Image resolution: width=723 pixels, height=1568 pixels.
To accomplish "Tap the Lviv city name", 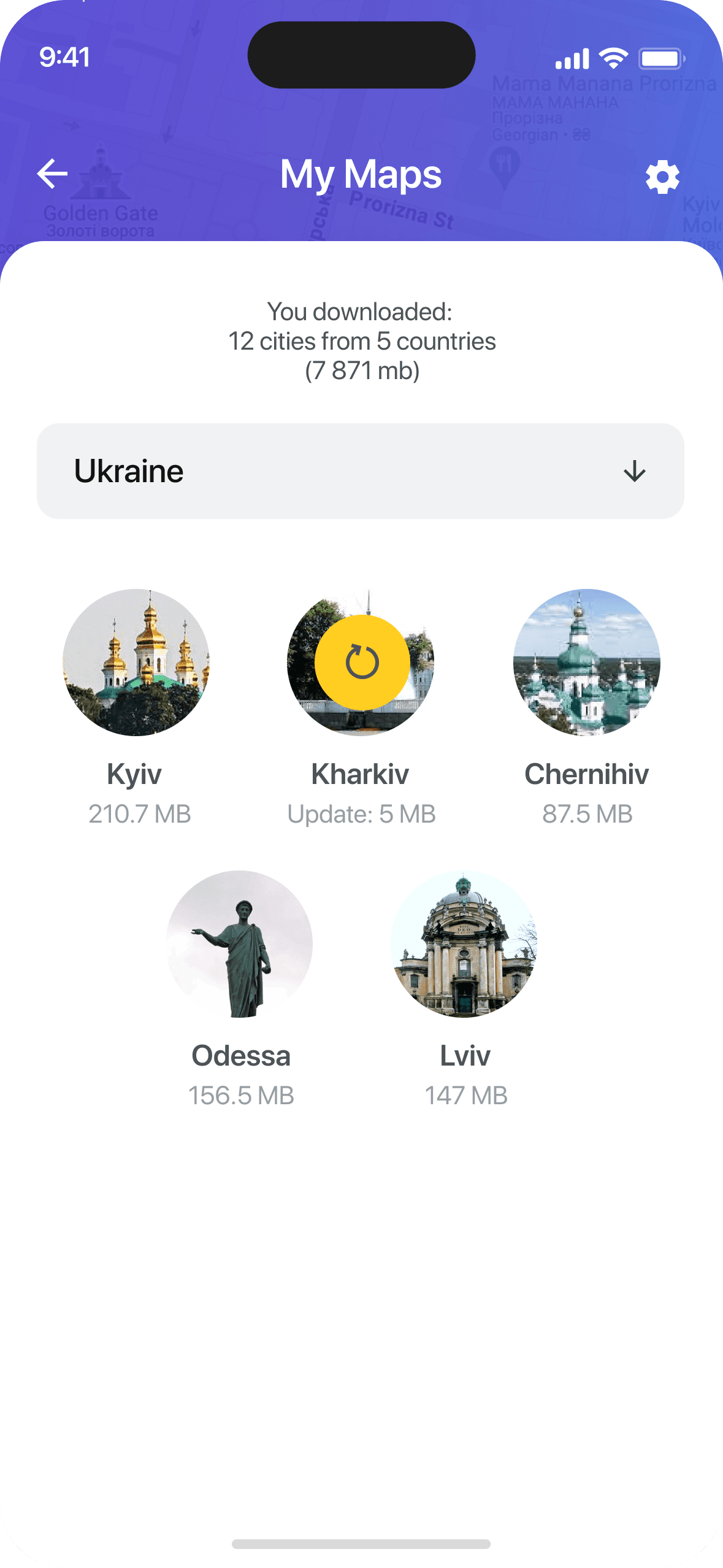I will (x=465, y=1056).
